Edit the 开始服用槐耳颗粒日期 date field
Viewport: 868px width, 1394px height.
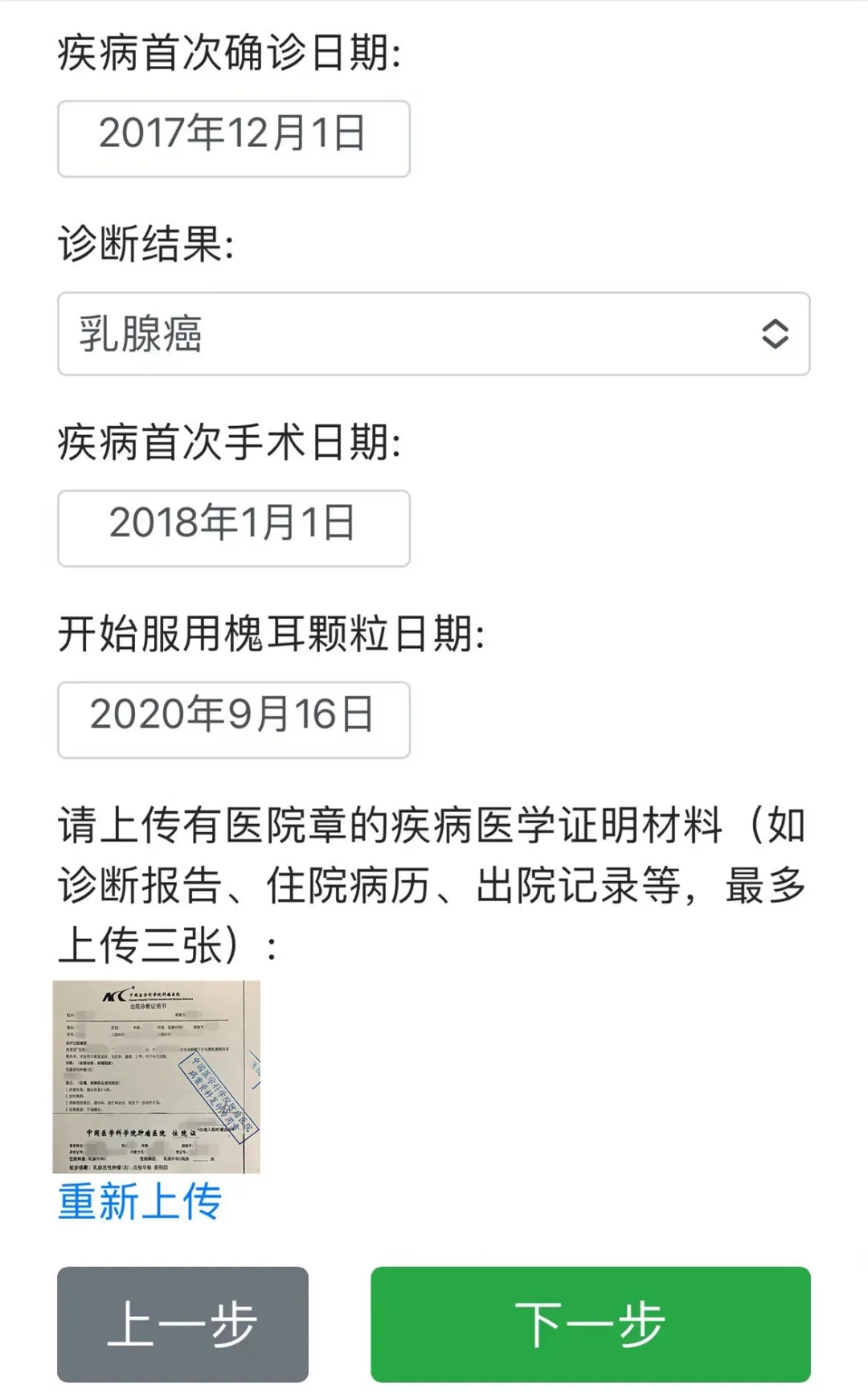tap(234, 720)
